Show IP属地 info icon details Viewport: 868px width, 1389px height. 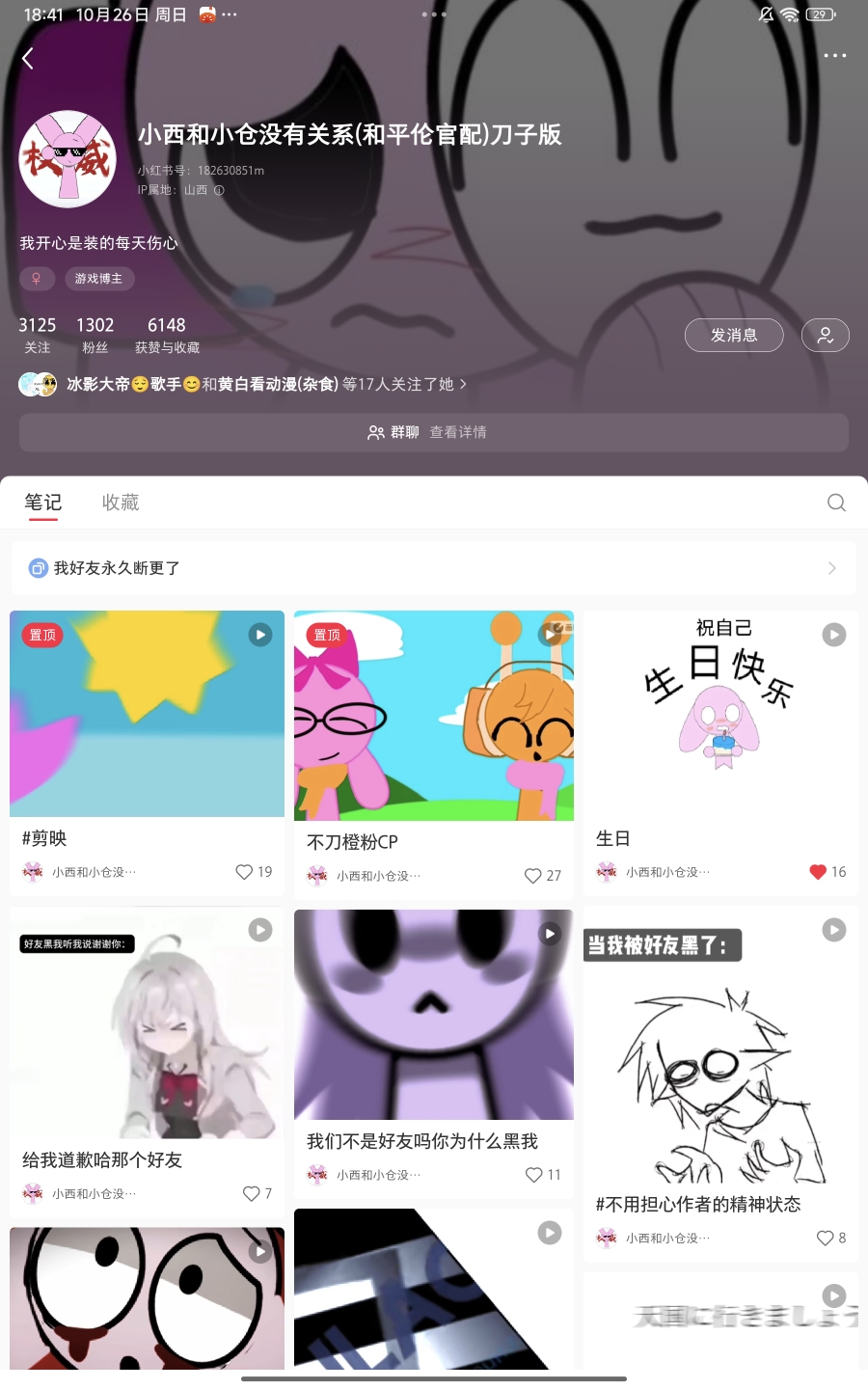[x=219, y=190]
